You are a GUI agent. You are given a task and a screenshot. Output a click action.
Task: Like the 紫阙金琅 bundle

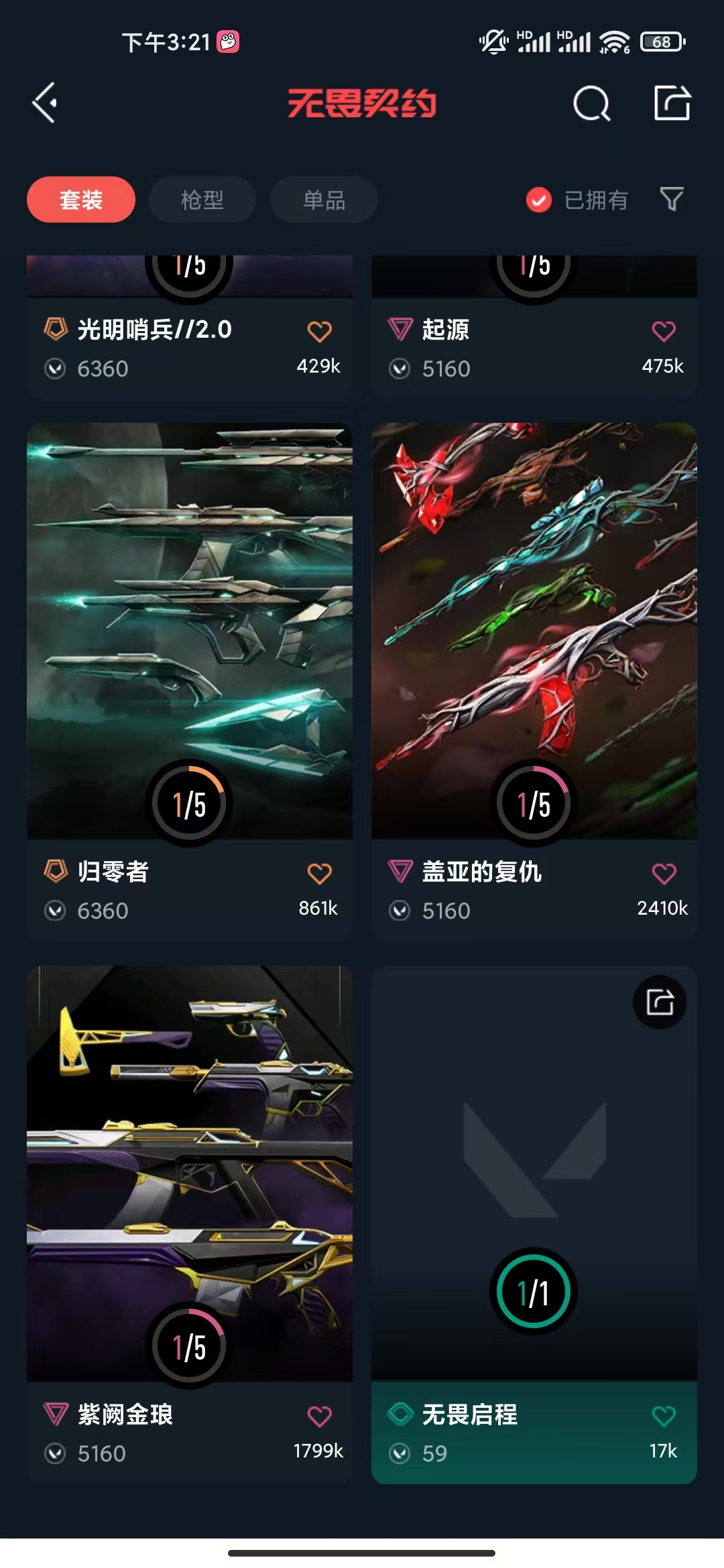click(x=319, y=1416)
